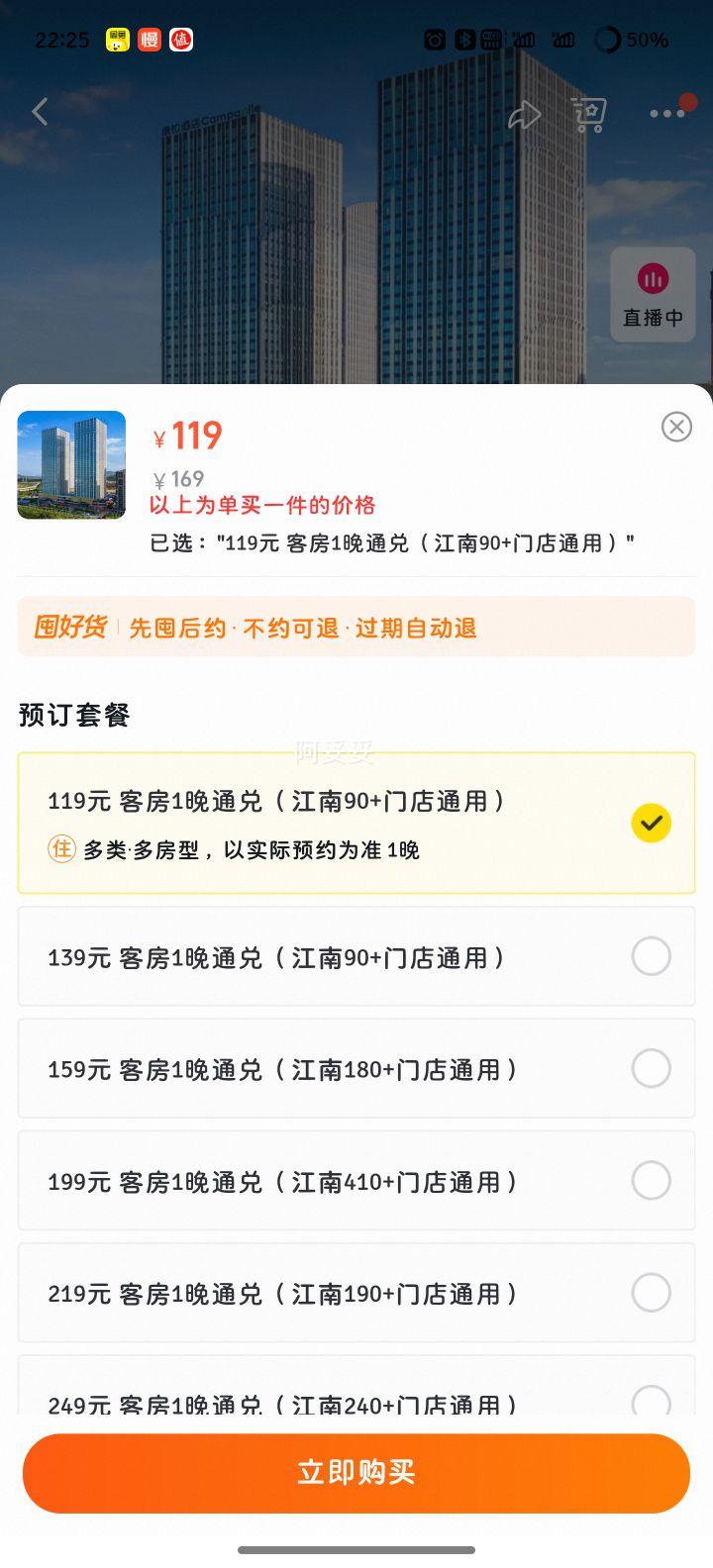Select the 119元 江南90+门店通用 package
The image size is (713, 1568).
(x=356, y=823)
